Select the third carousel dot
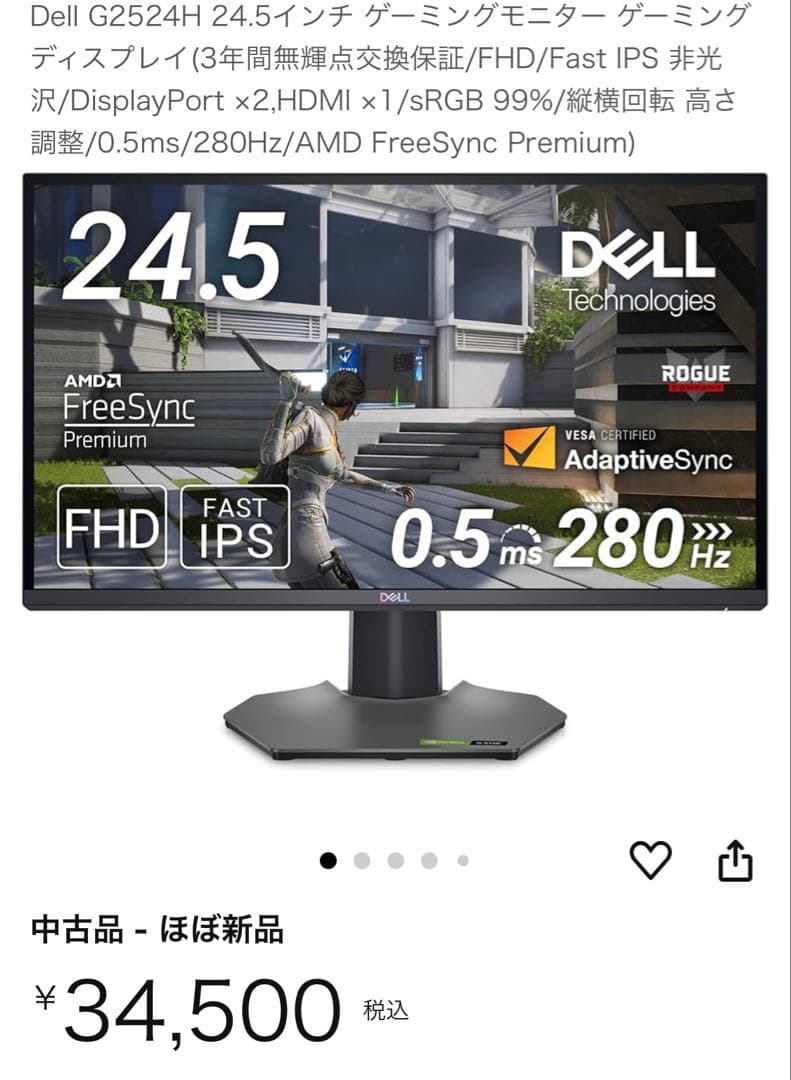This screenshot has height=1080, width=791. click(394, 857)
